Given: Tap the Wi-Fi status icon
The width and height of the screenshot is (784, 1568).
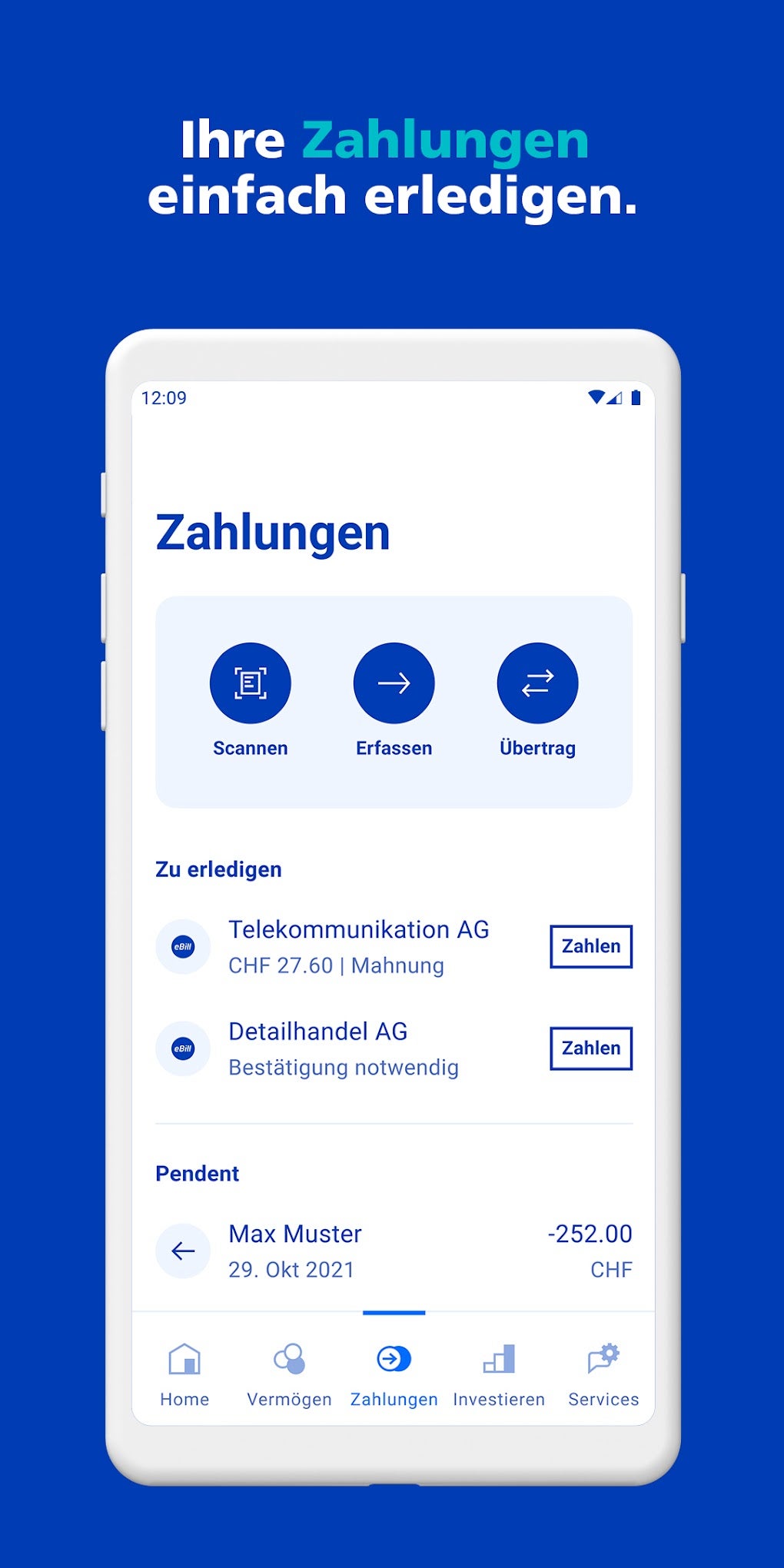Looking at the screenshot, I should 597,397.
